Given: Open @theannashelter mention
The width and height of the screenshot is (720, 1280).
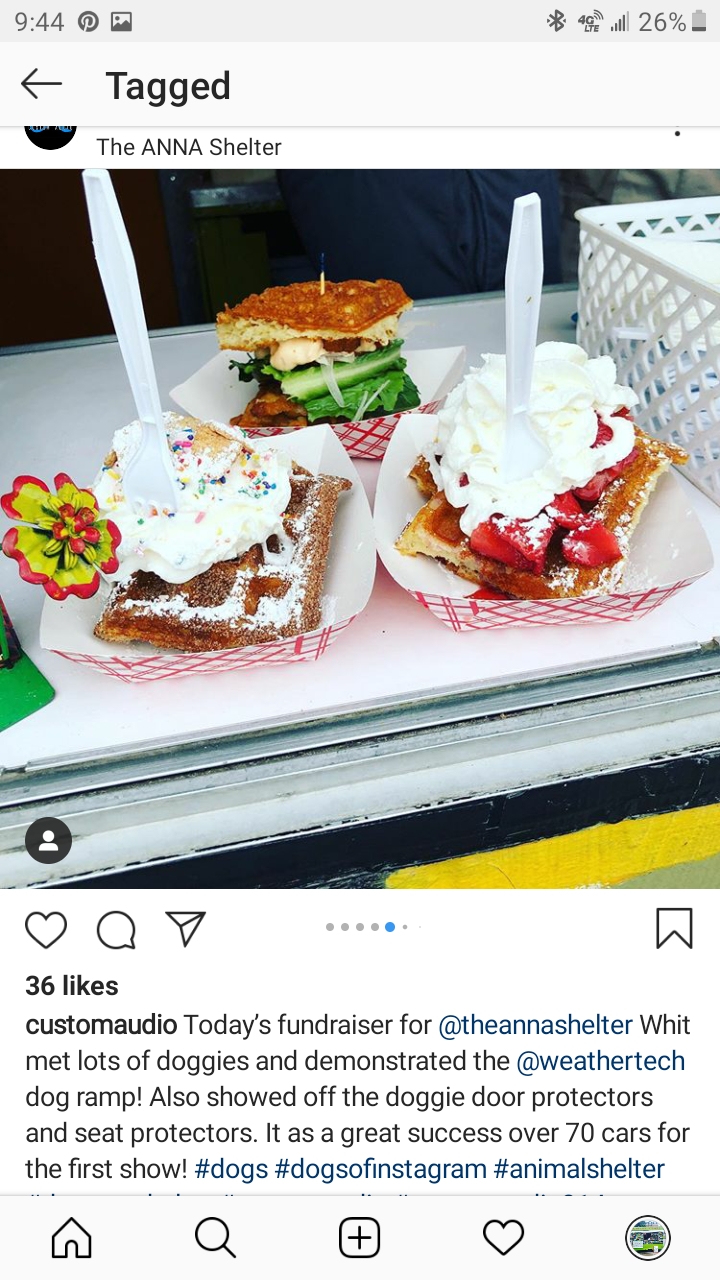Looking at the screenshot, I should [536, 1025].
